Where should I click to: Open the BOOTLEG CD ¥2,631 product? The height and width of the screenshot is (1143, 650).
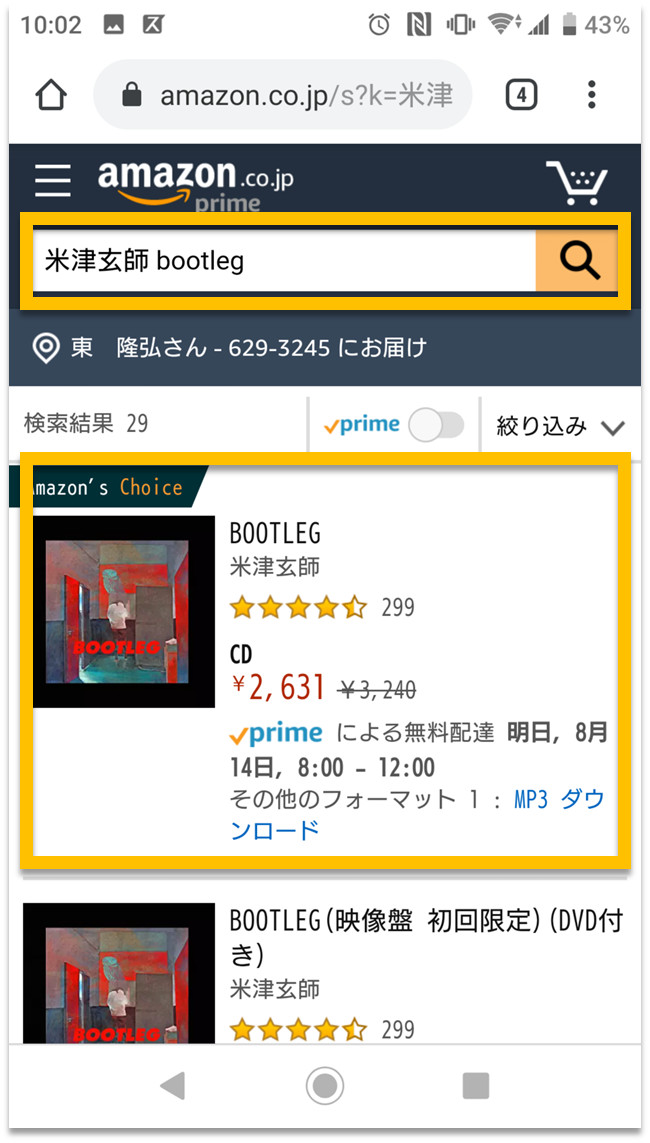(x=275, y=534)
